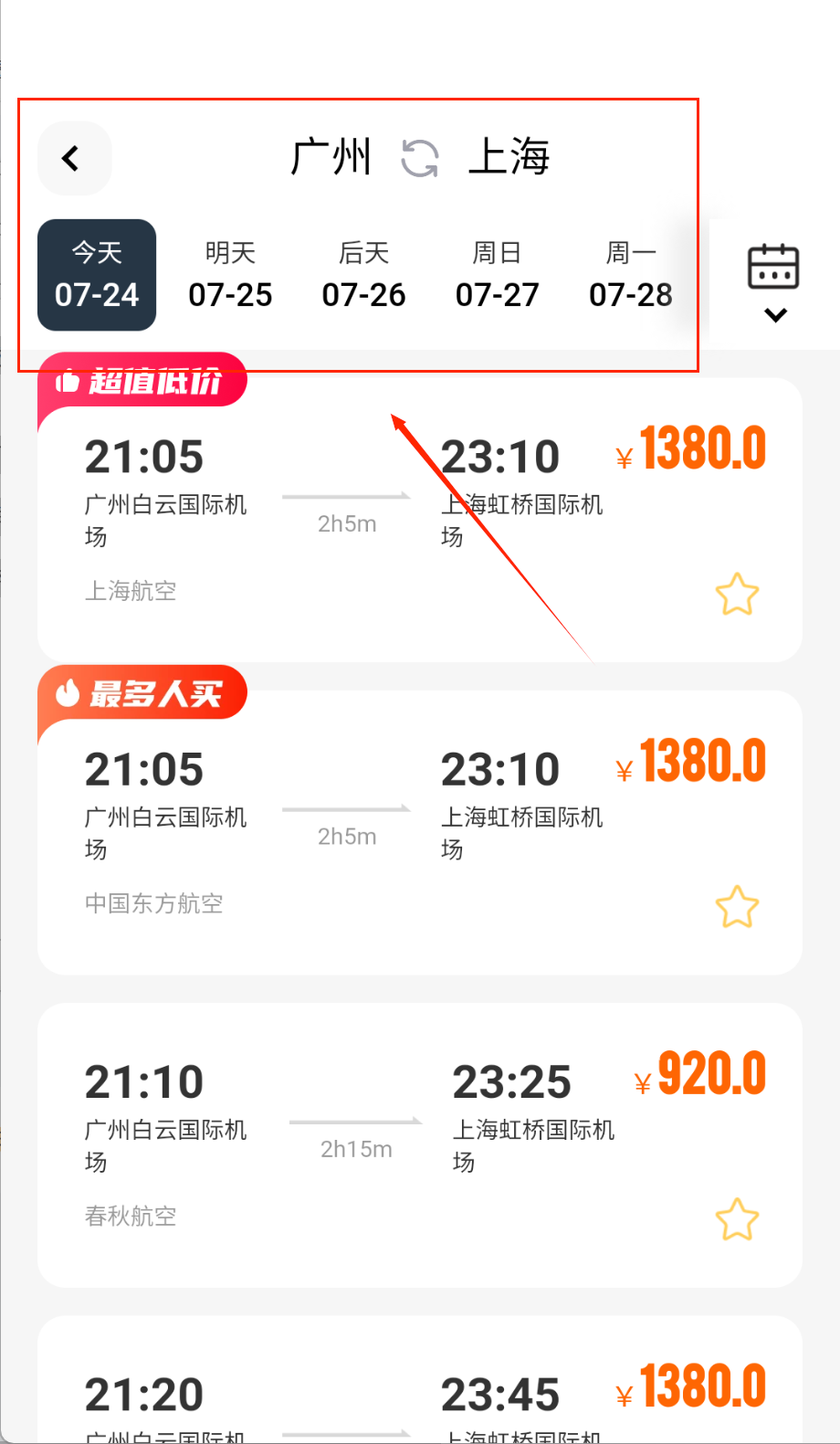Swap 广州 and 上海 cities
The image size is (840, 1444).
click(420, 158)
